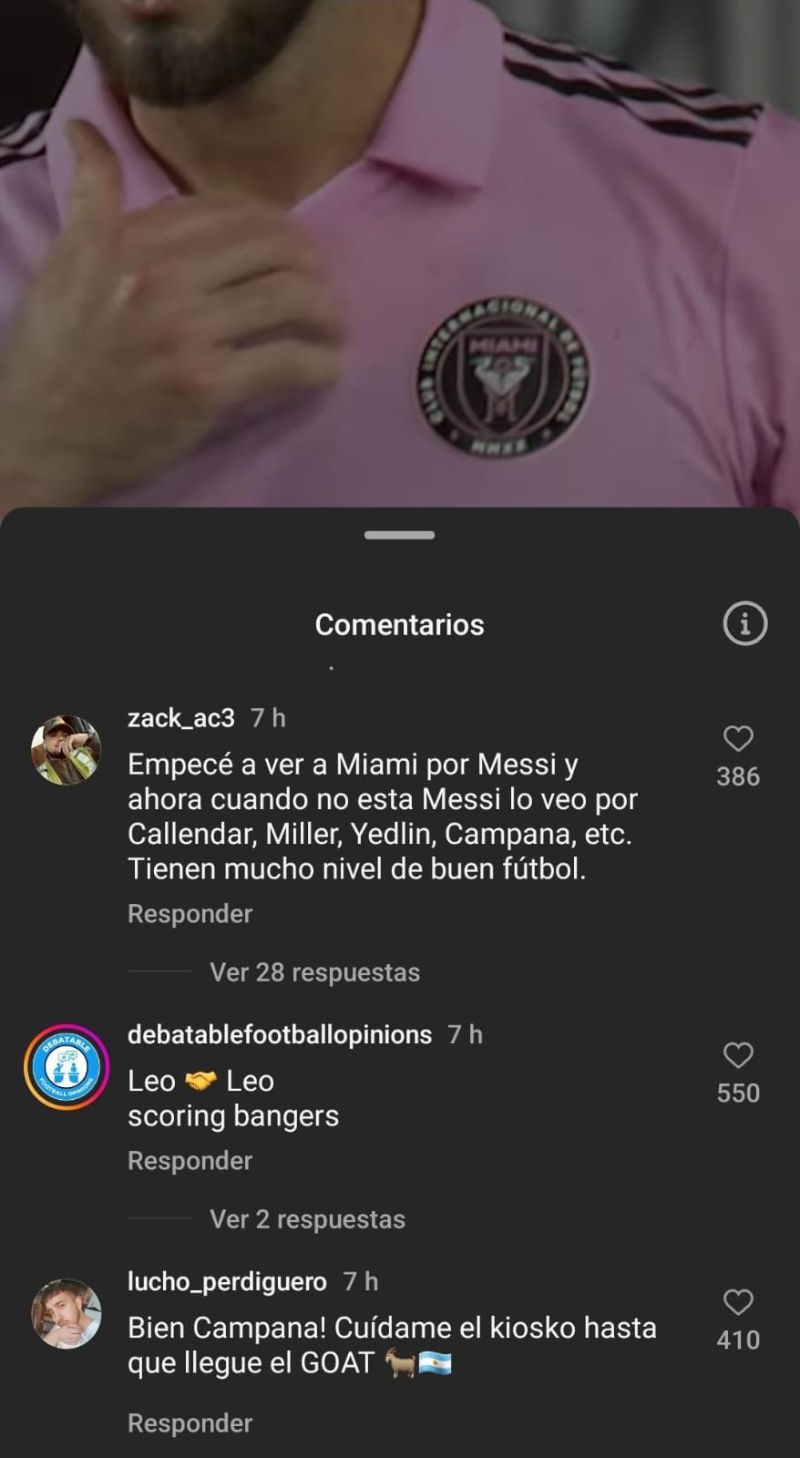Open zack_ac3's profile picture
800x1458 pixels.
point(66,750)
